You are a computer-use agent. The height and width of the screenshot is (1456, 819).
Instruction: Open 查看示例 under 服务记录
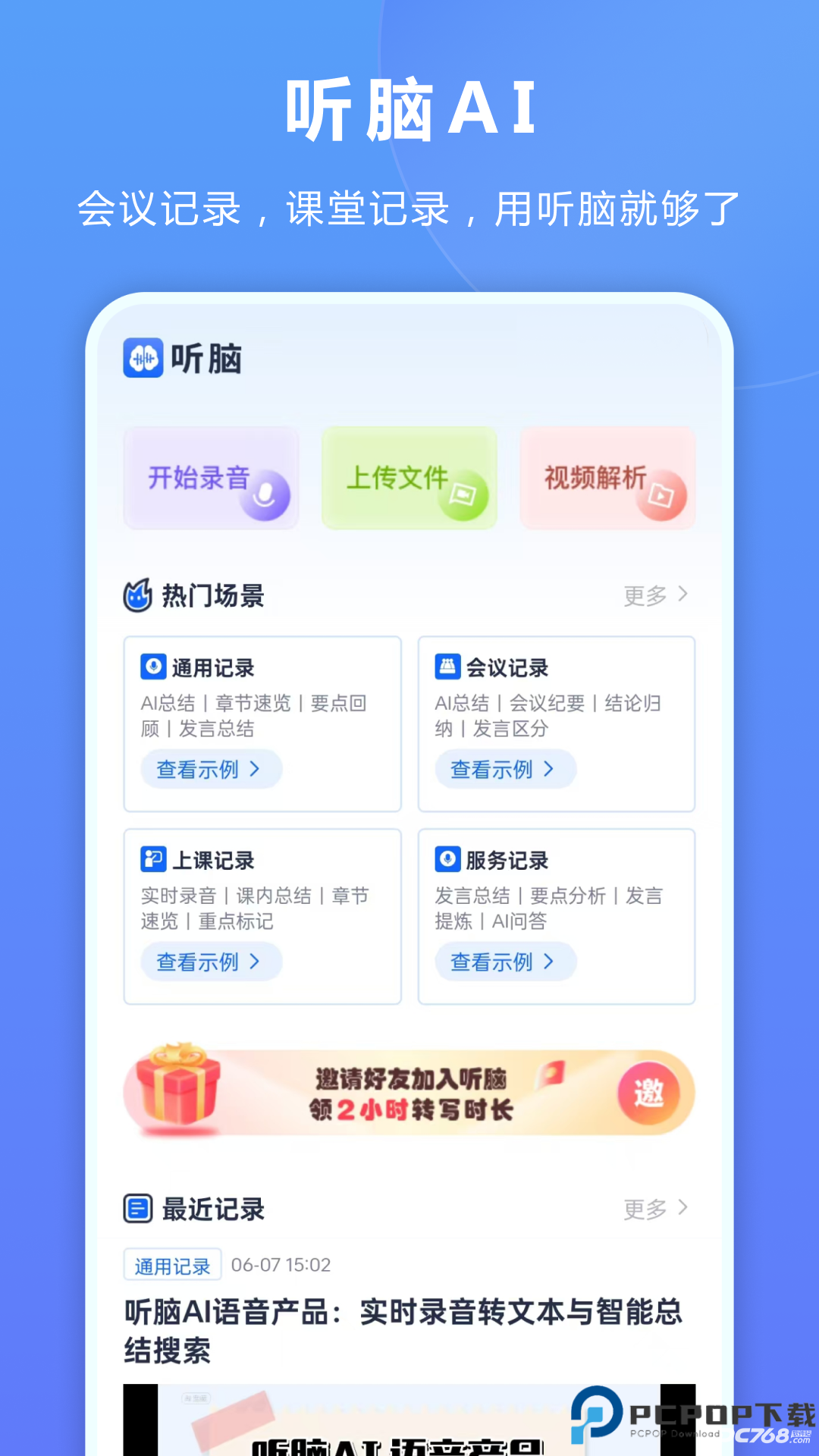click(505, 961)
